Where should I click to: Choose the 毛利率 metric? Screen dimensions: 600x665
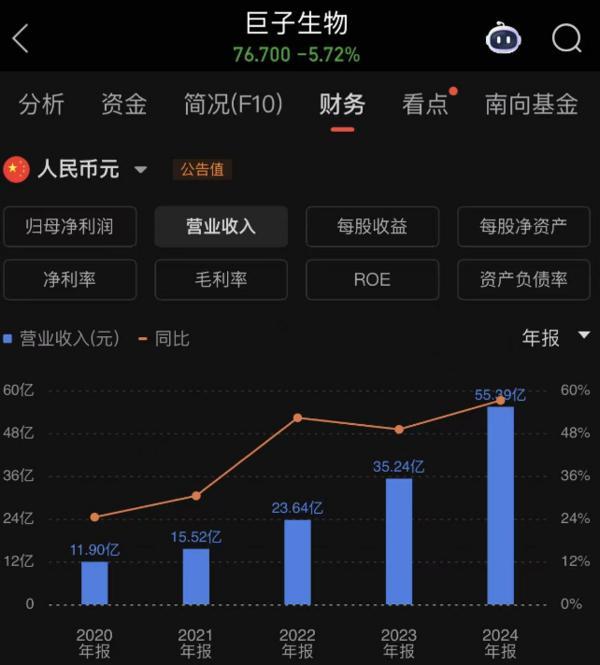221,279
